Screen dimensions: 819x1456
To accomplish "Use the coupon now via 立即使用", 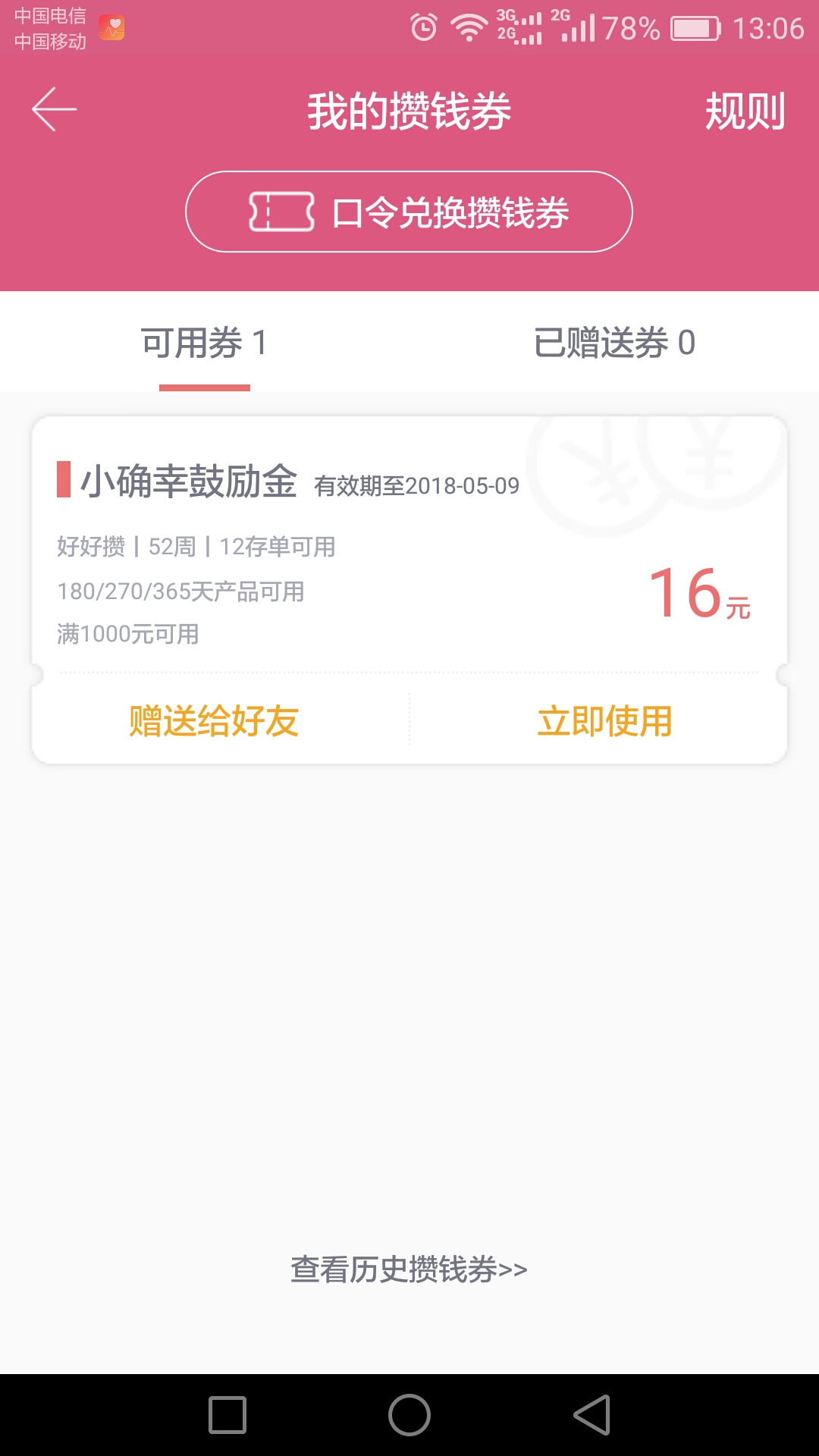I will point(604,720).
